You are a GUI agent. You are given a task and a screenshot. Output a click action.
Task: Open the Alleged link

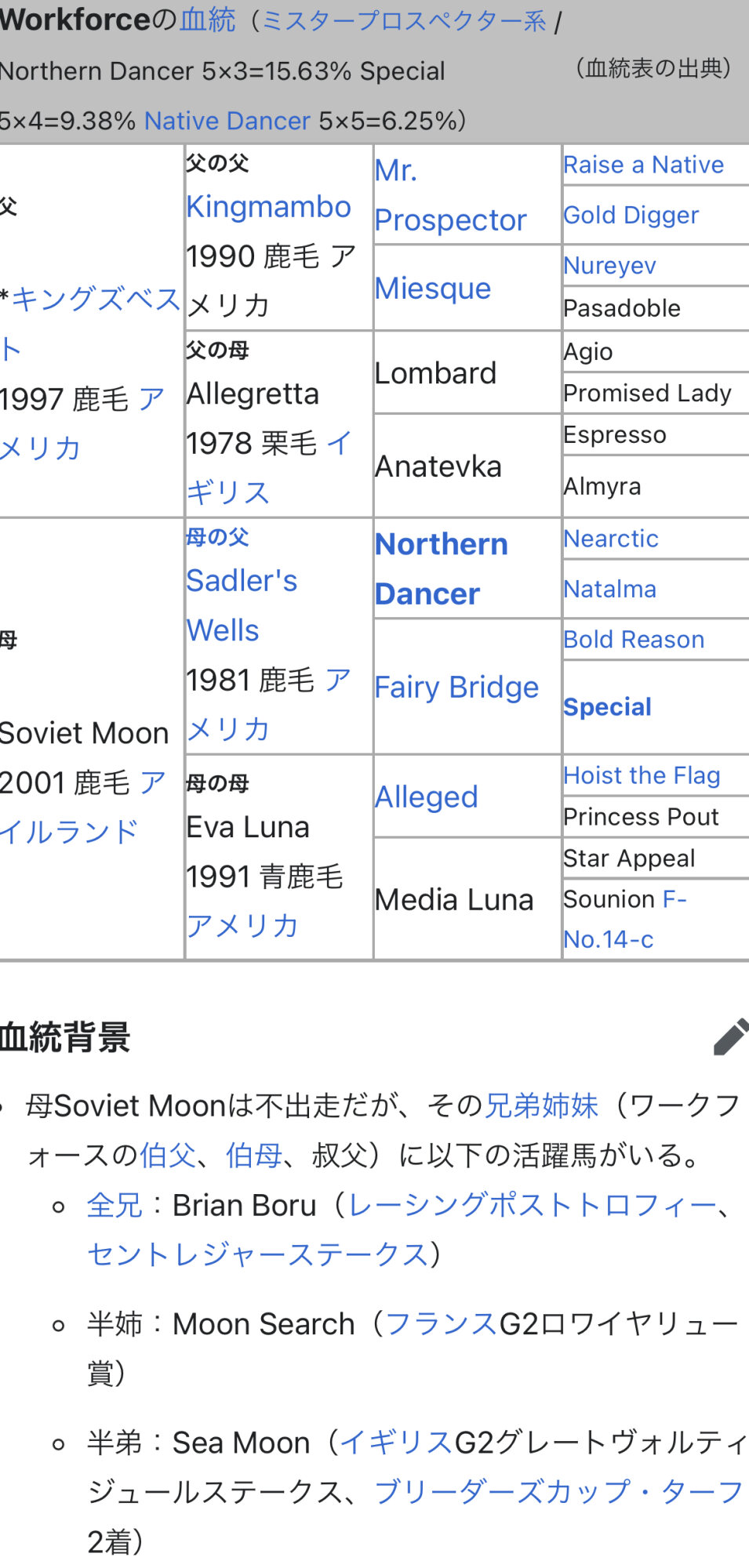point(427,797)
